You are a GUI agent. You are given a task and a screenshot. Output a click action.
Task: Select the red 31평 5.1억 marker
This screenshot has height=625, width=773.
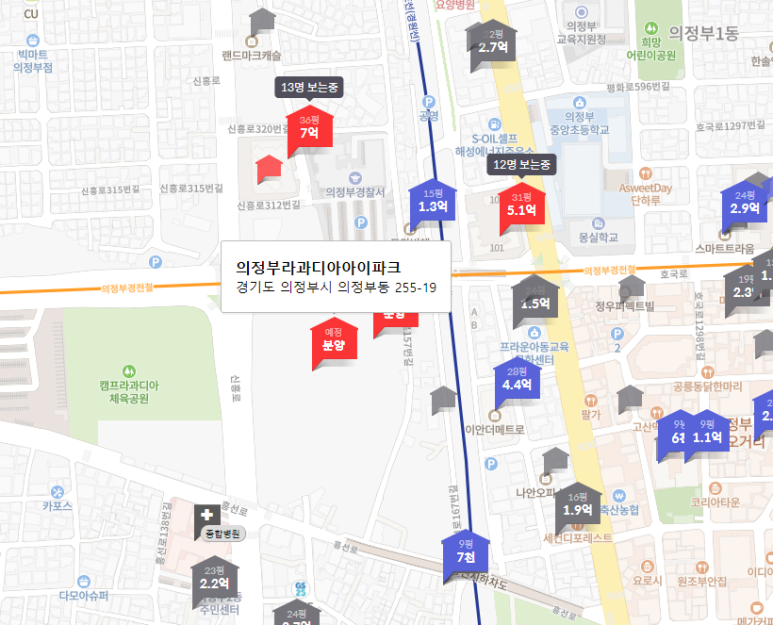pos(522,205)
